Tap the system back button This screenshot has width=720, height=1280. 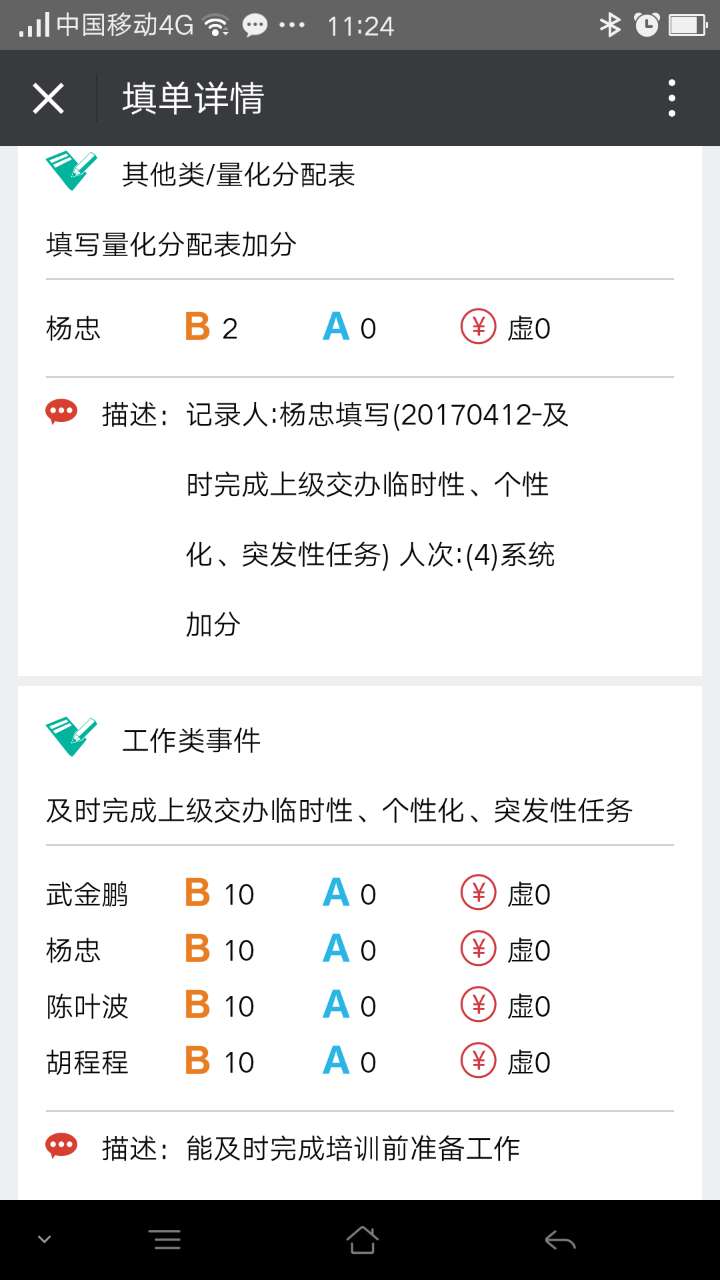[560, 1241]
